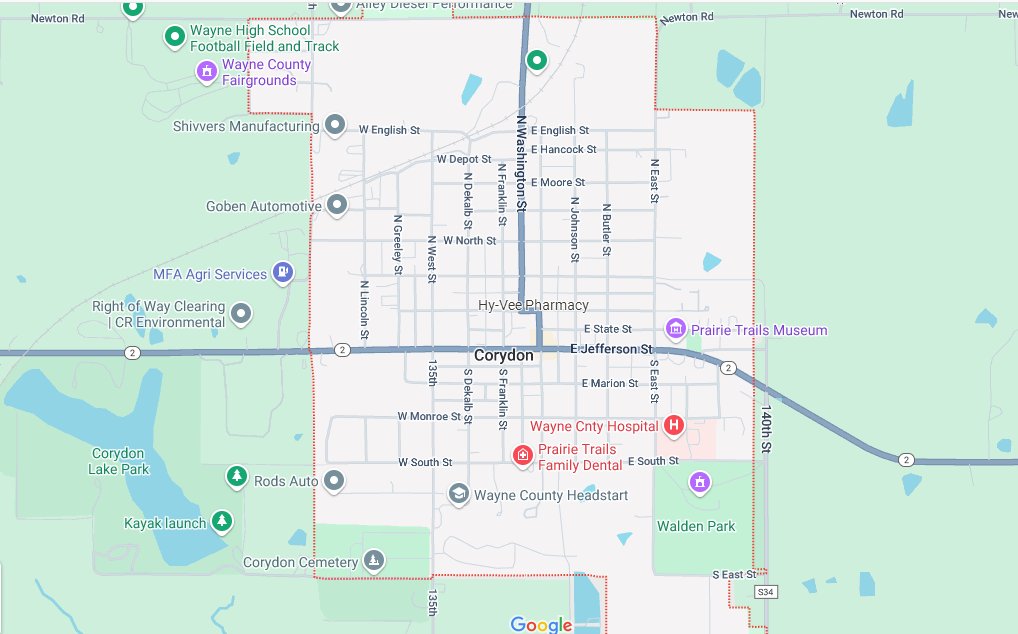Open the Goben Automotive marker

pyautogui.click(x=338, y=205)
